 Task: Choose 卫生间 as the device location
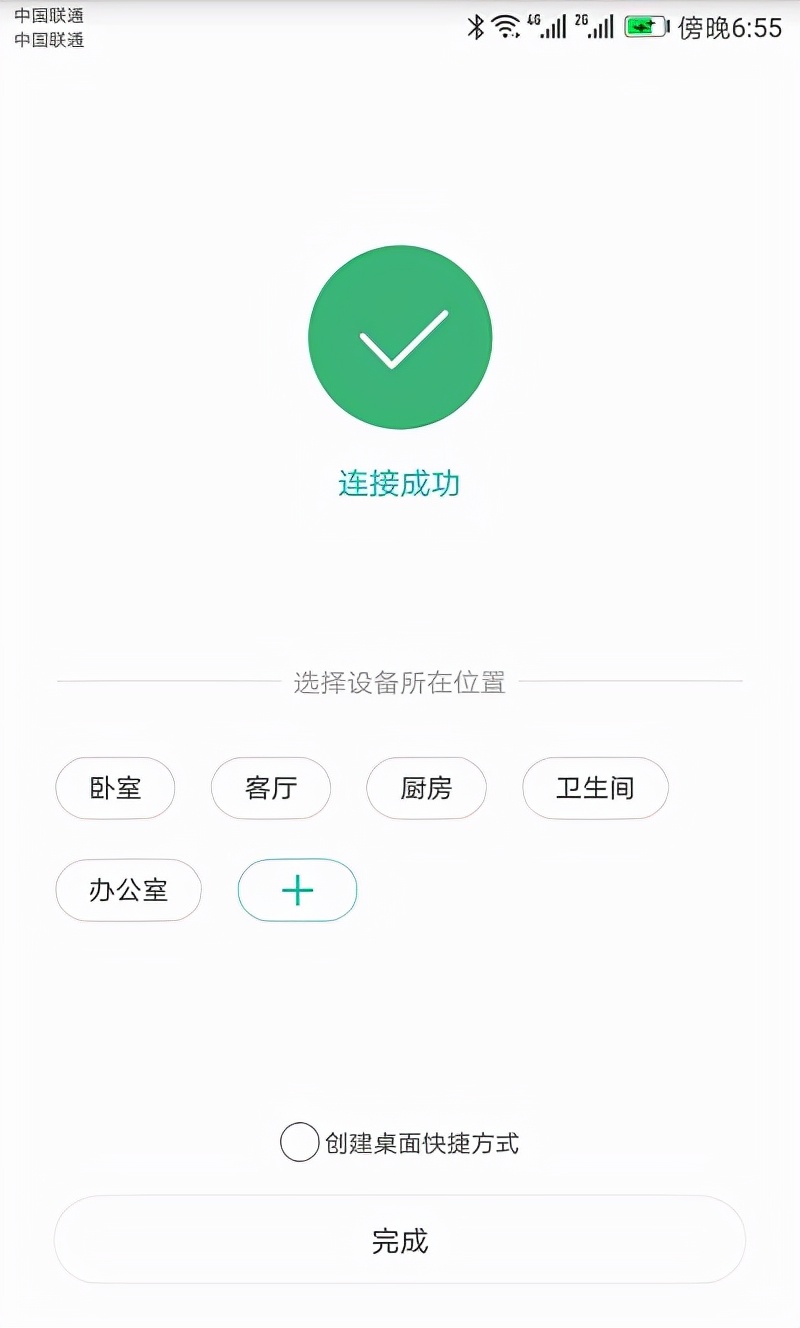pyautogui.click(x=594, y=788)
